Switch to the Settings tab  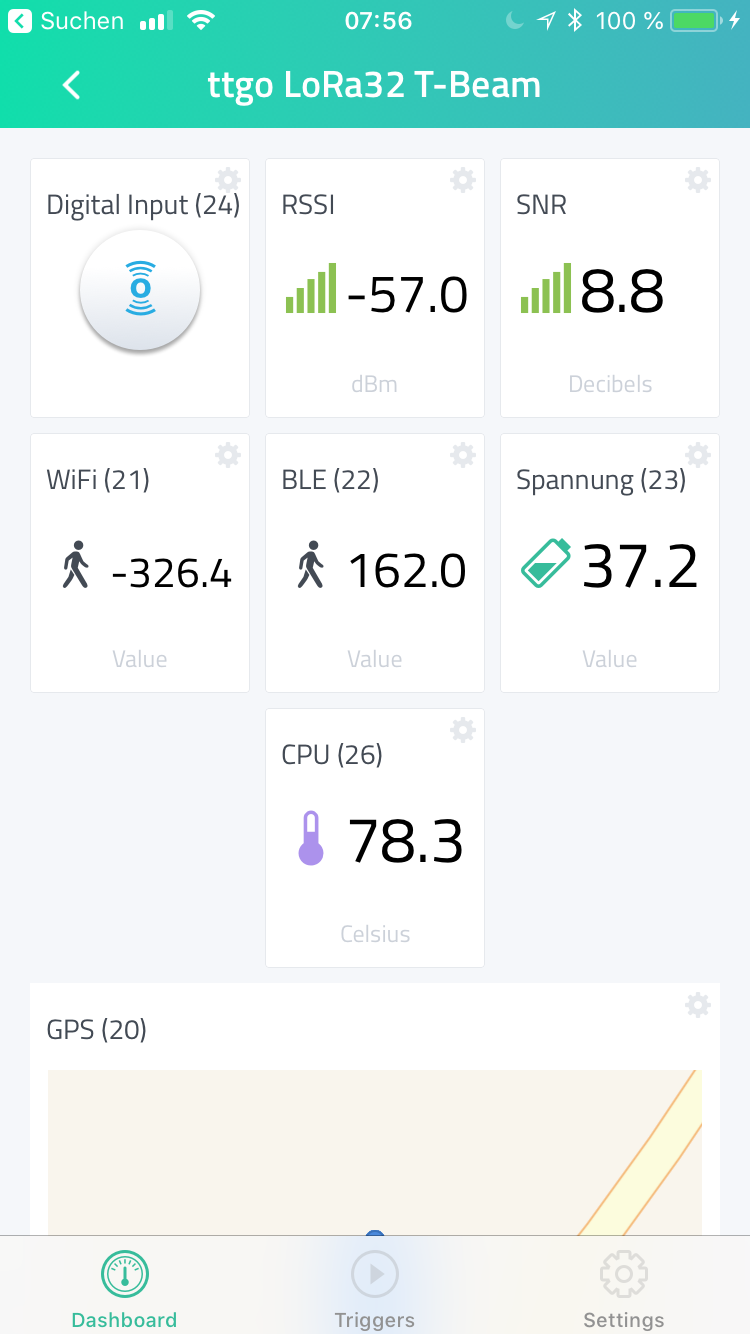coord(624,1290)
